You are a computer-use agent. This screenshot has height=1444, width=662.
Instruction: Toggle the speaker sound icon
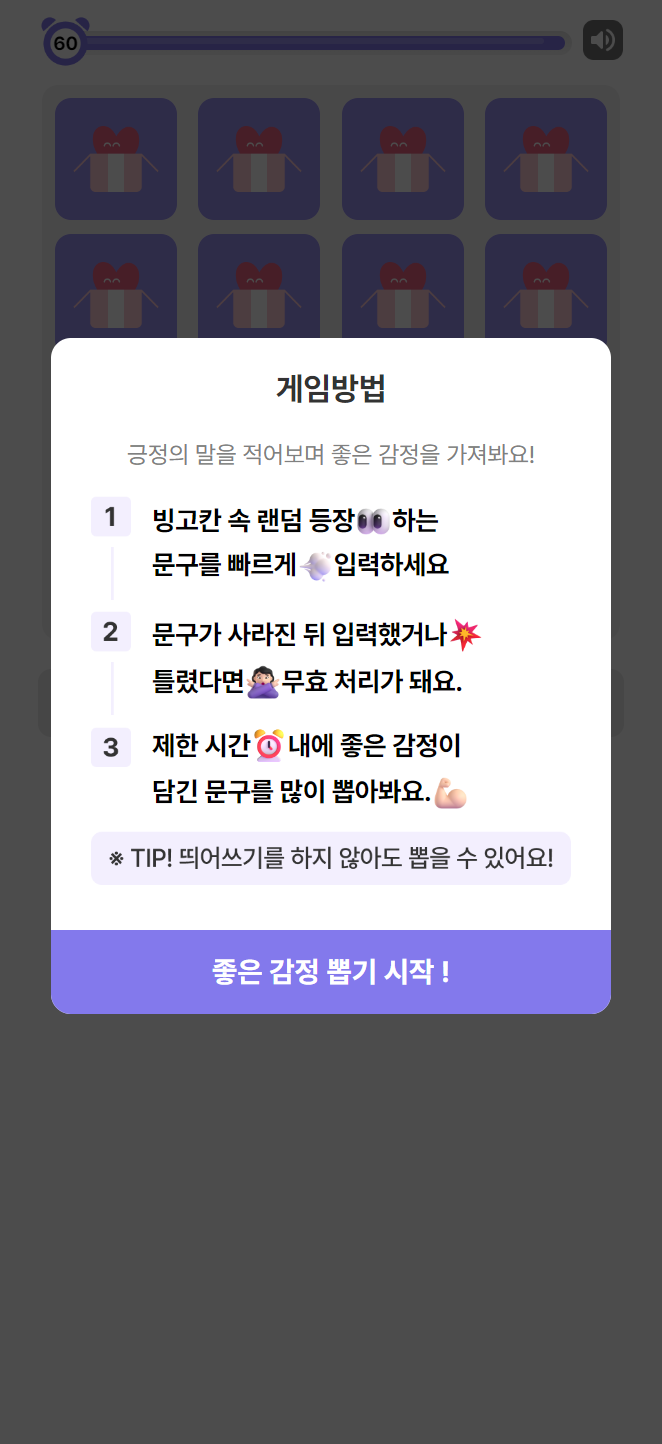(x=602, y=40)
